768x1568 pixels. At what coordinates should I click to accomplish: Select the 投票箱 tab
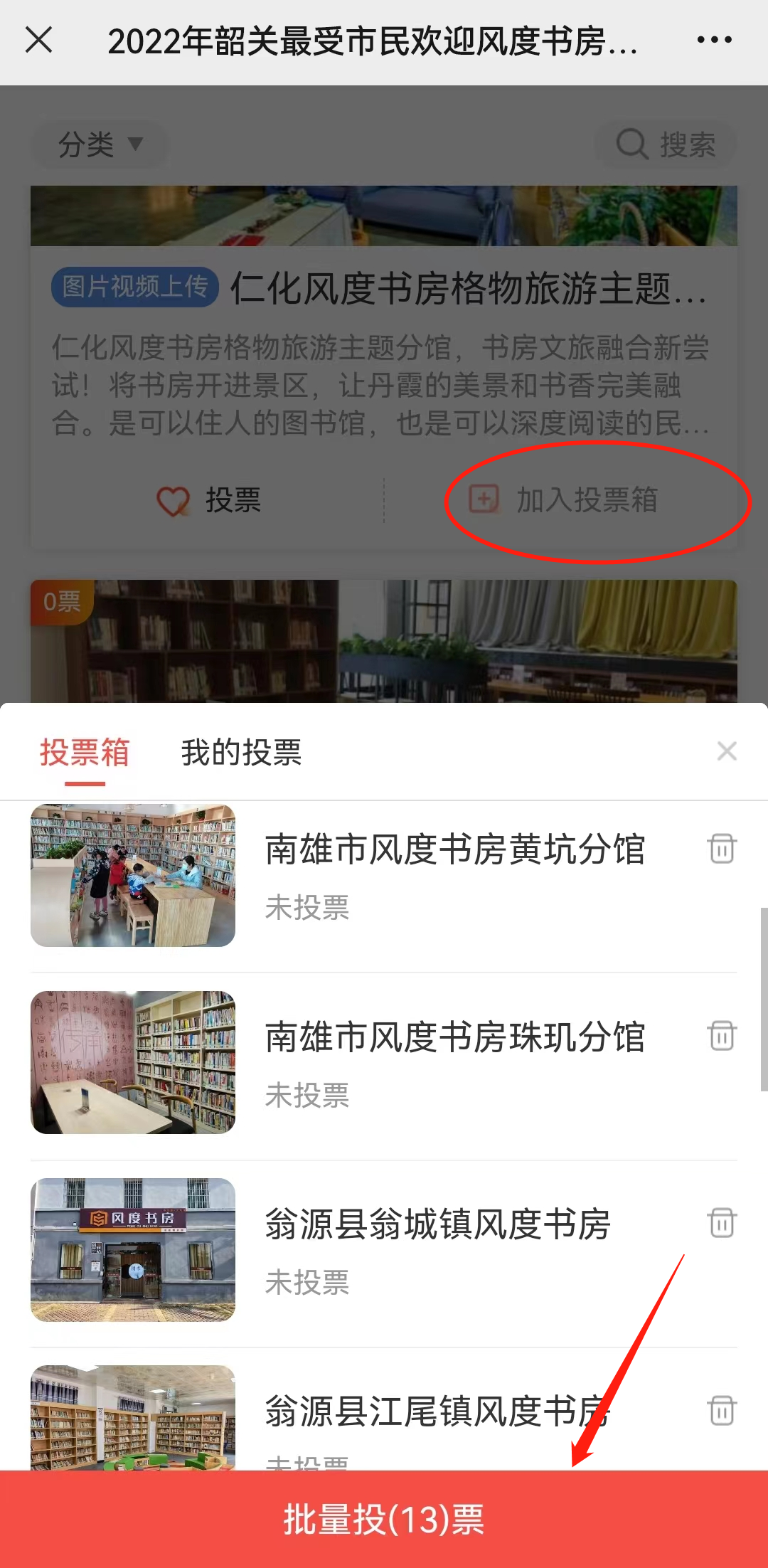pos(85,753)
